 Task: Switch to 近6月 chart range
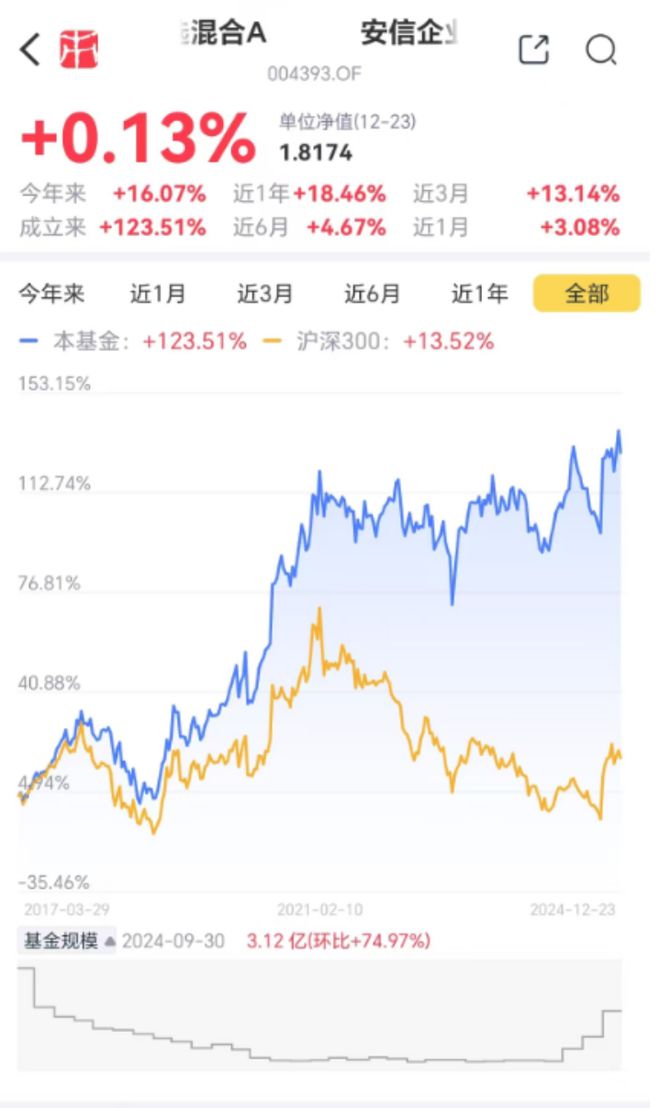tap(372, 293)
